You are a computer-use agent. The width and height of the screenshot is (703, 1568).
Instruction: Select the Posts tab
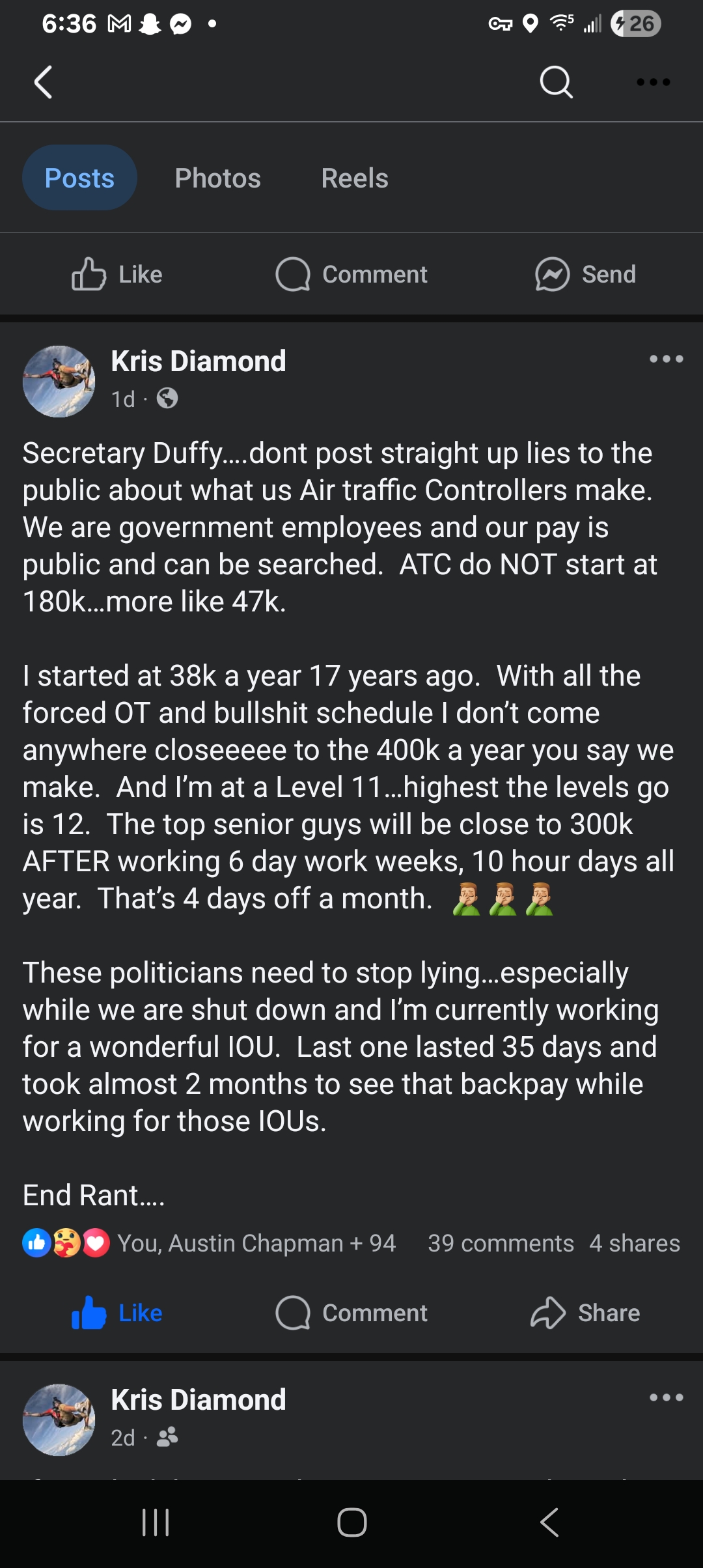(79, 178)
